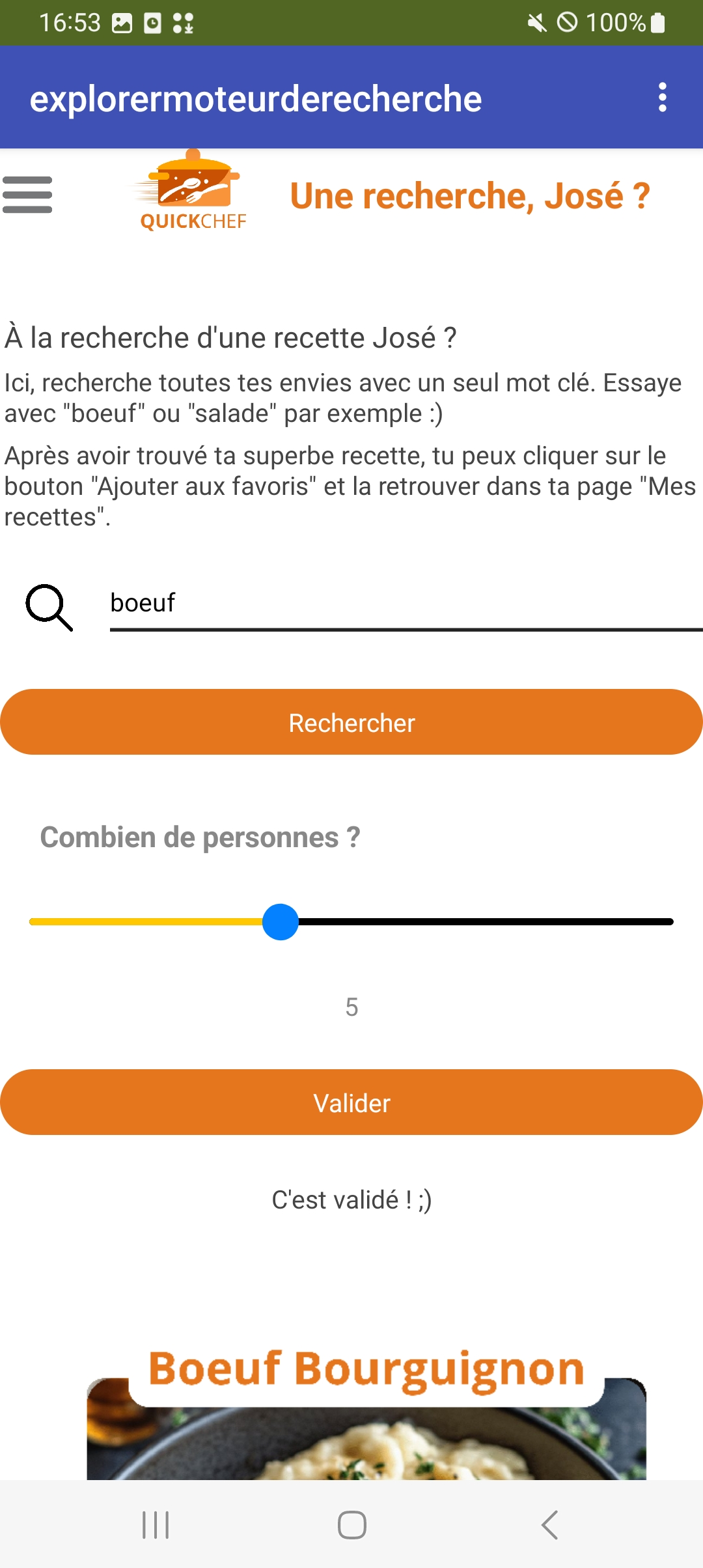Tap the Valider button
The height and width of the screenshot is (1568, 703).
[x=351, y=1102]
